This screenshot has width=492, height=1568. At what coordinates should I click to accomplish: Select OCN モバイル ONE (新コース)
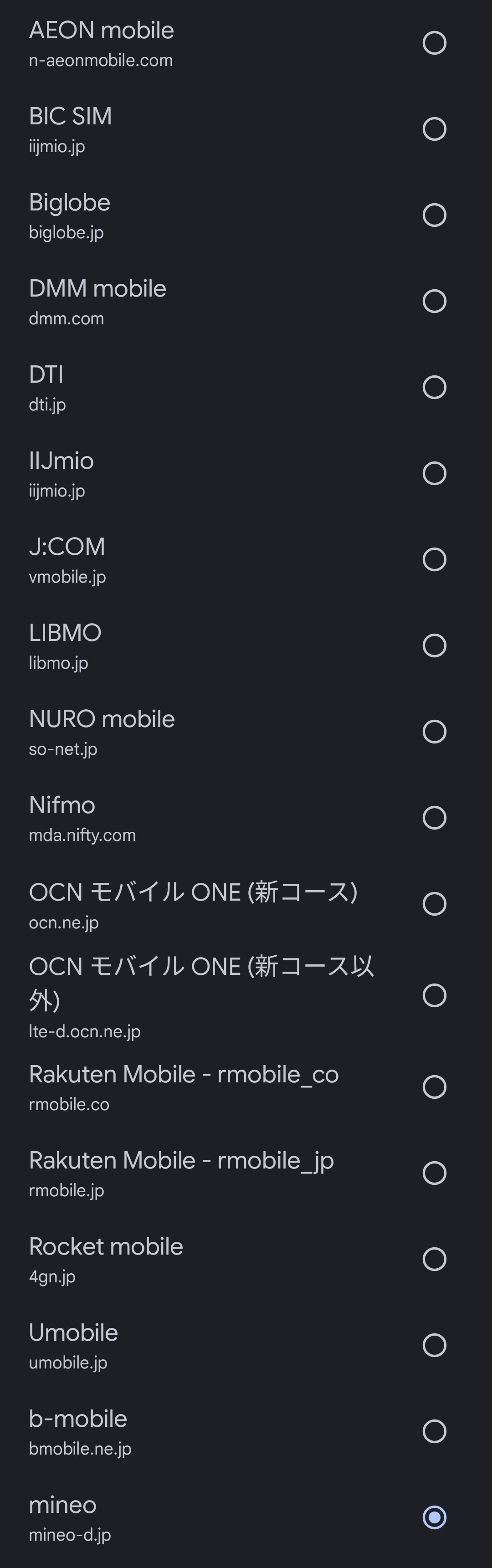click(x=434, y=904)
